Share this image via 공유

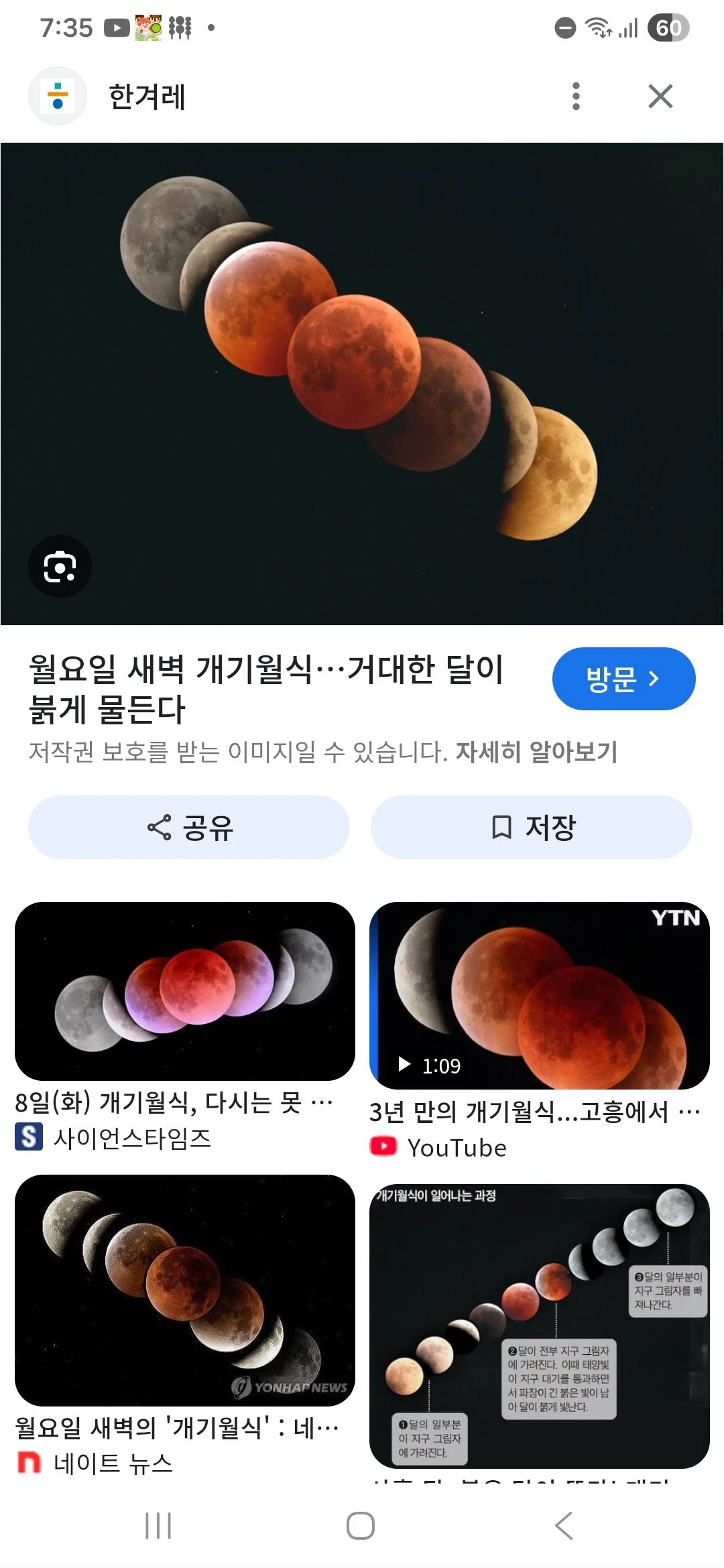[189, 828]
